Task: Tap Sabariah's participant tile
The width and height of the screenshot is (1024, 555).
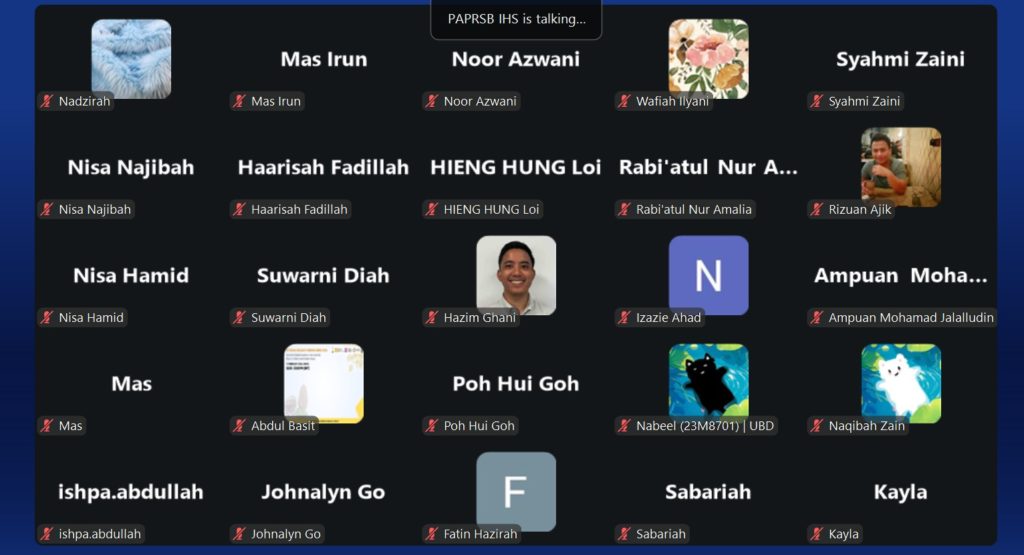Action: 708,492
